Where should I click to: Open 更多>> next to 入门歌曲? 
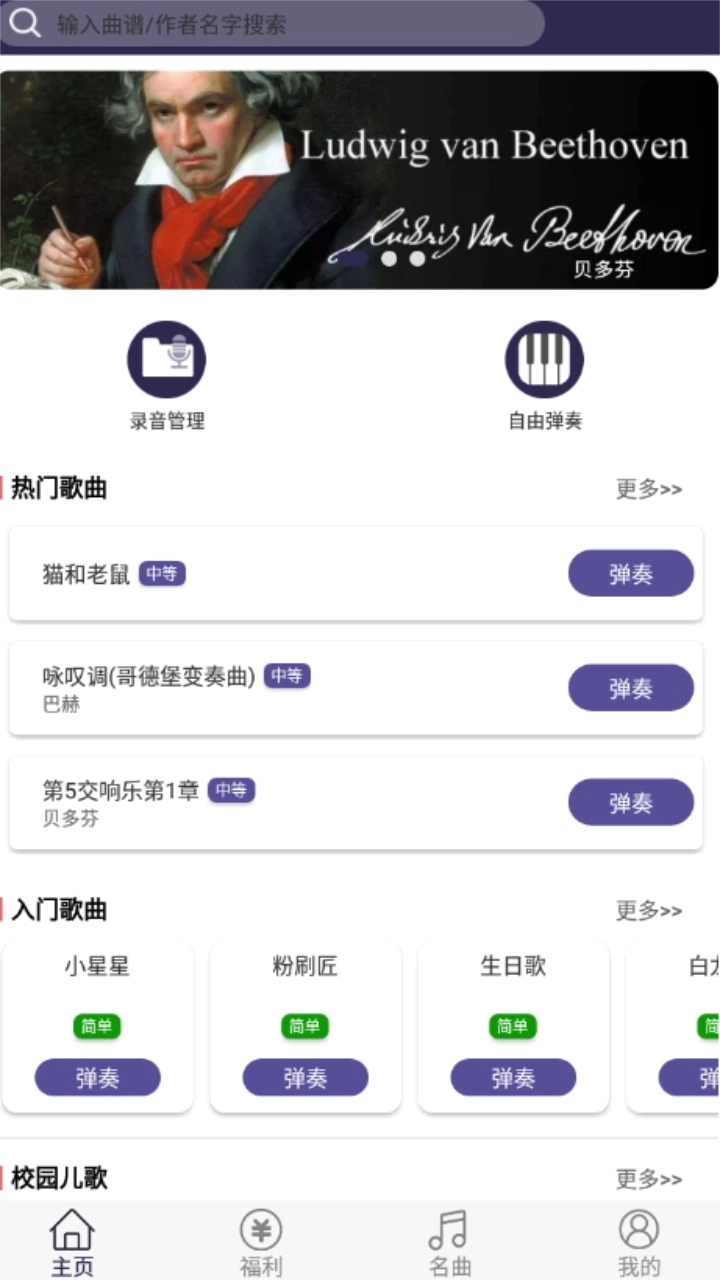point(648,911)
